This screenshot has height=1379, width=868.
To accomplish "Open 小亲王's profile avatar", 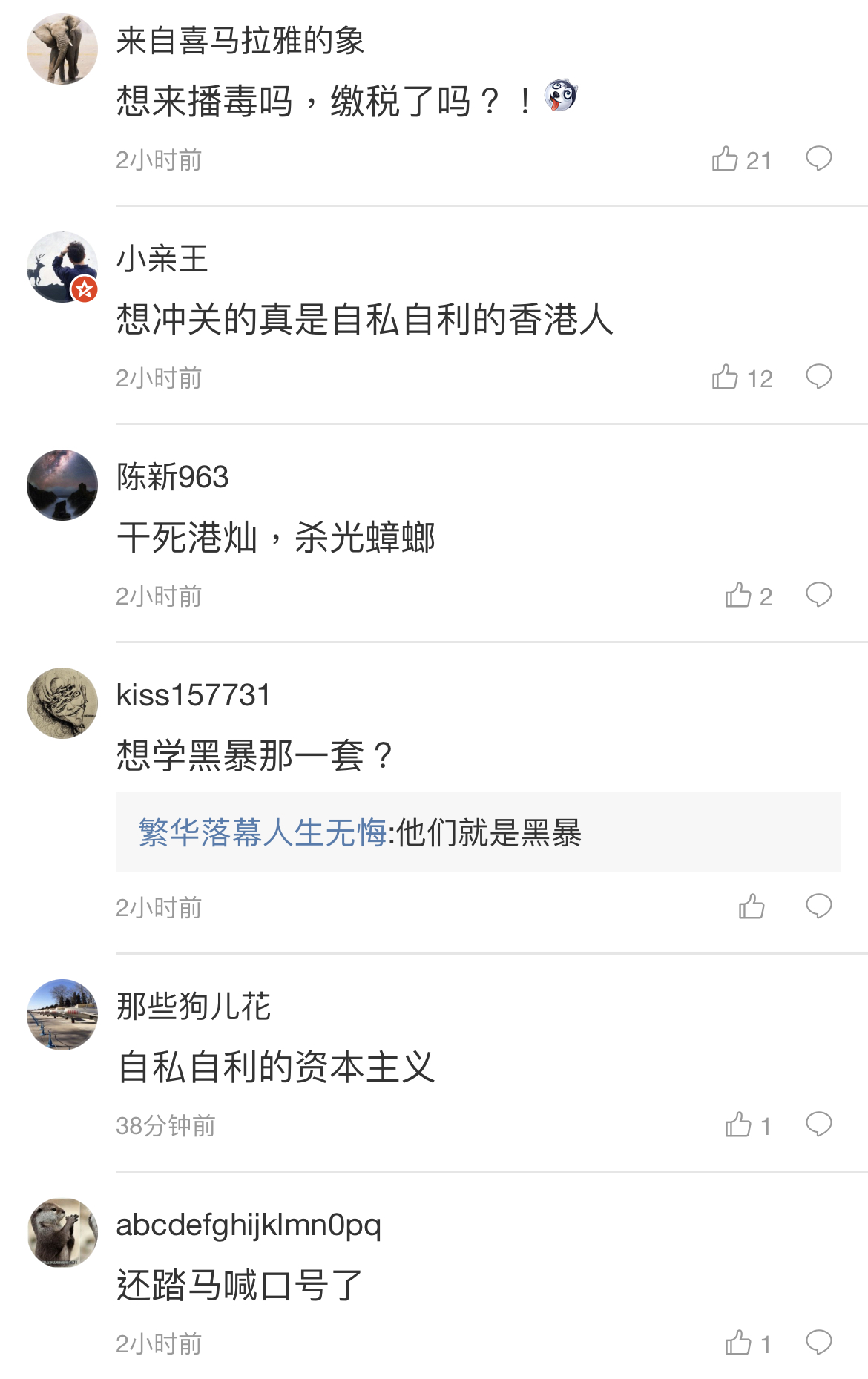I will [62, 267].
